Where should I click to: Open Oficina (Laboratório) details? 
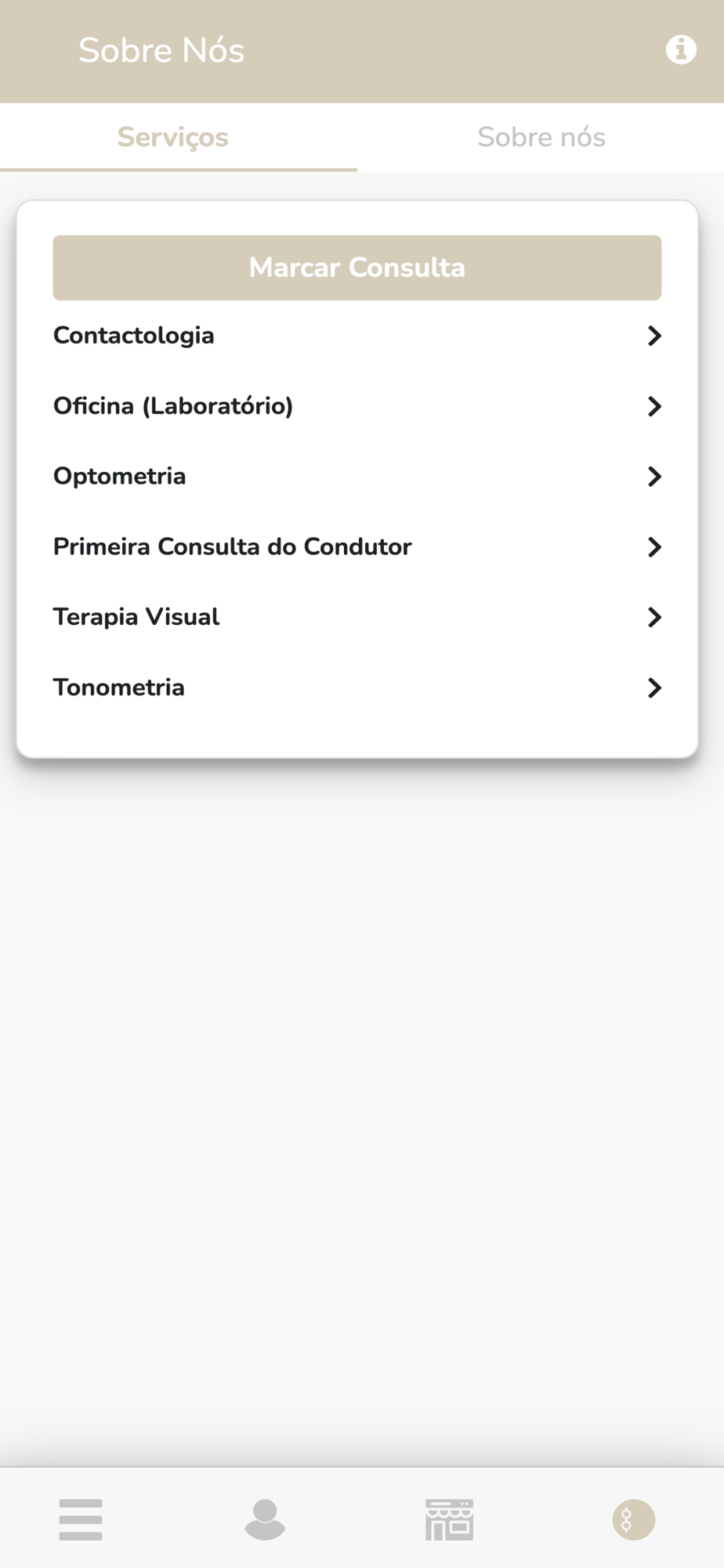(357, 406)
